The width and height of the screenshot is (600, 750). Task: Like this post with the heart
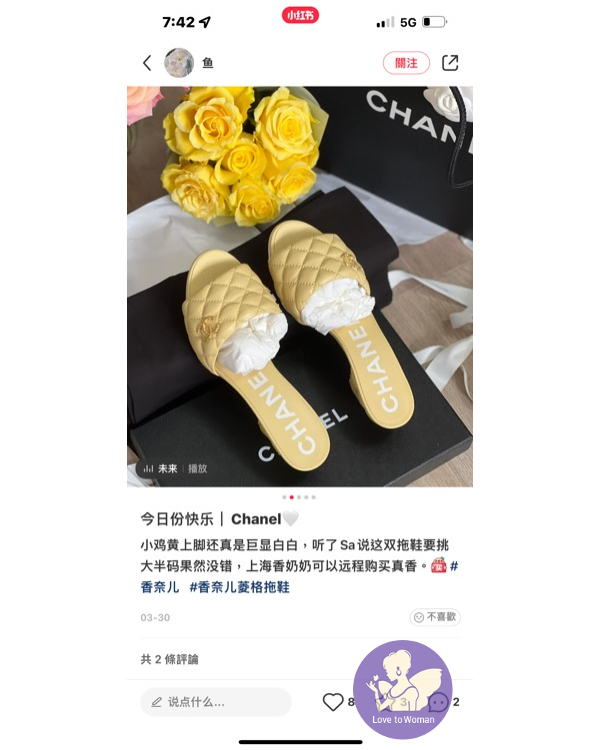click(333, 702)
